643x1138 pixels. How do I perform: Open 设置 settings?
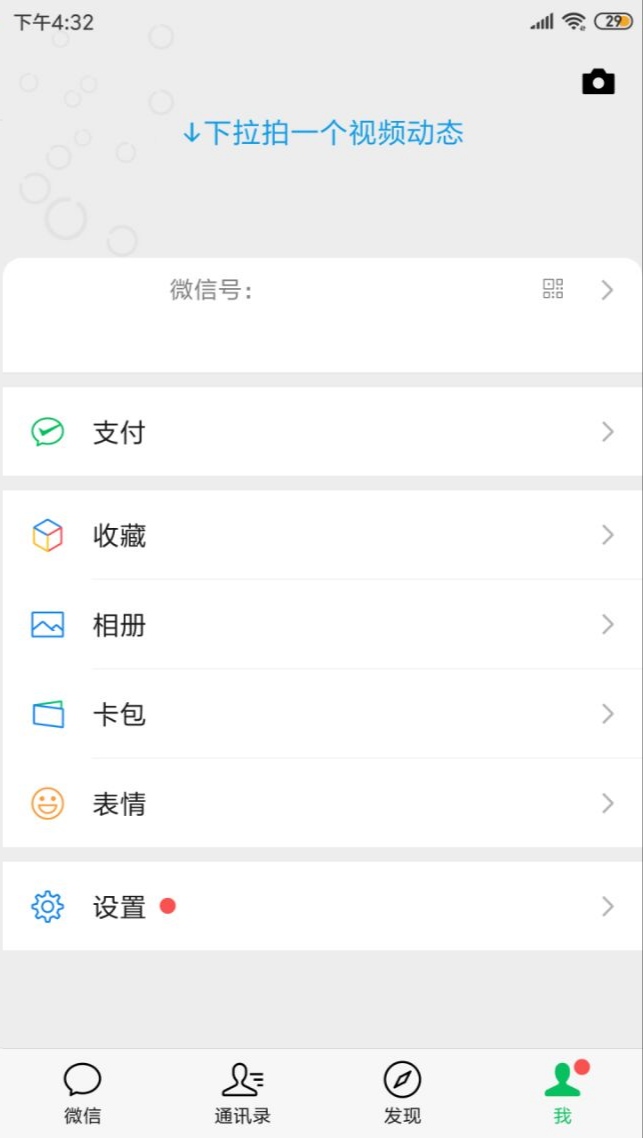tap(322, 906)
